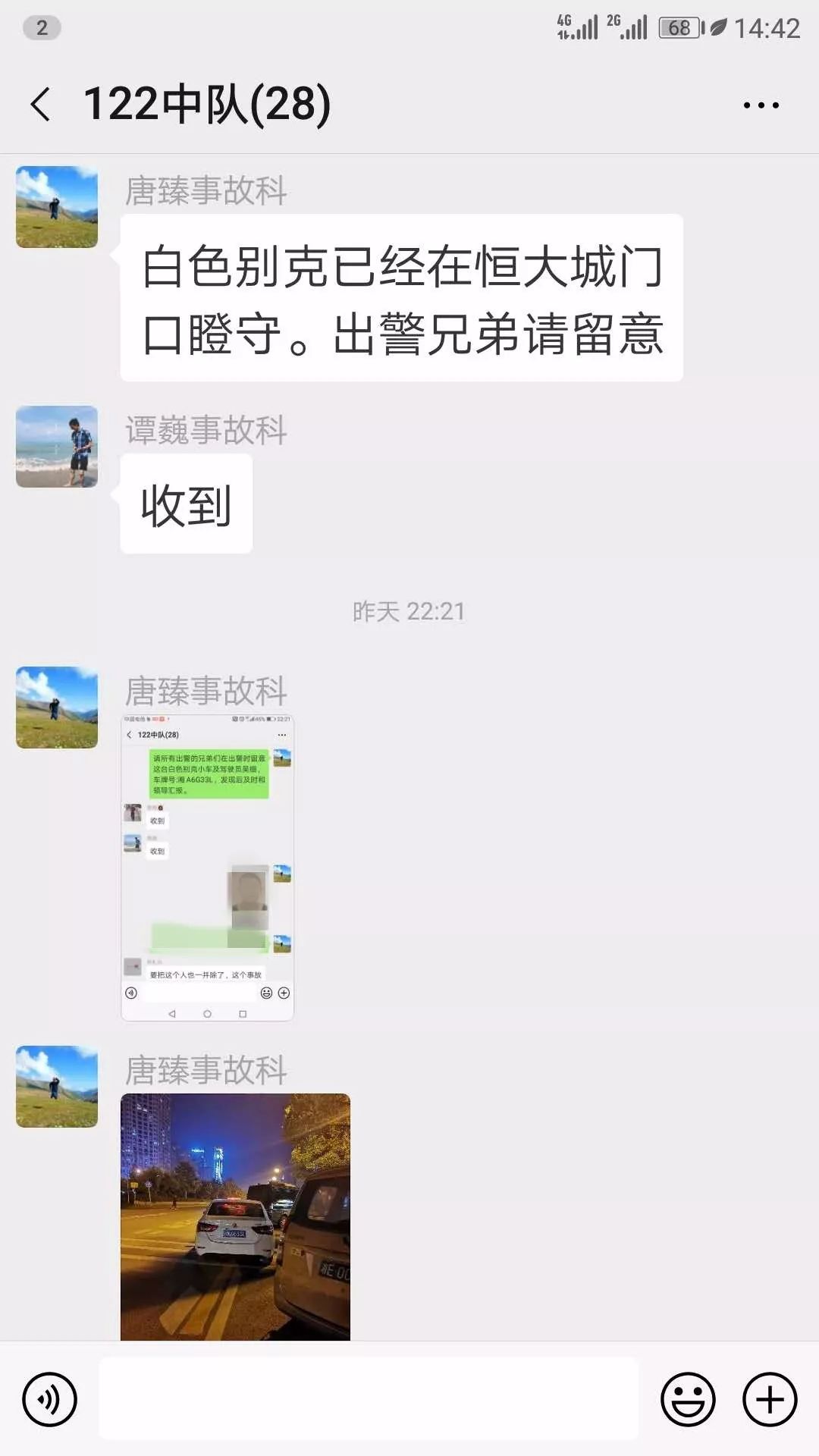
Task: Open the chat info overflow menu
Action: pos(761,105)
